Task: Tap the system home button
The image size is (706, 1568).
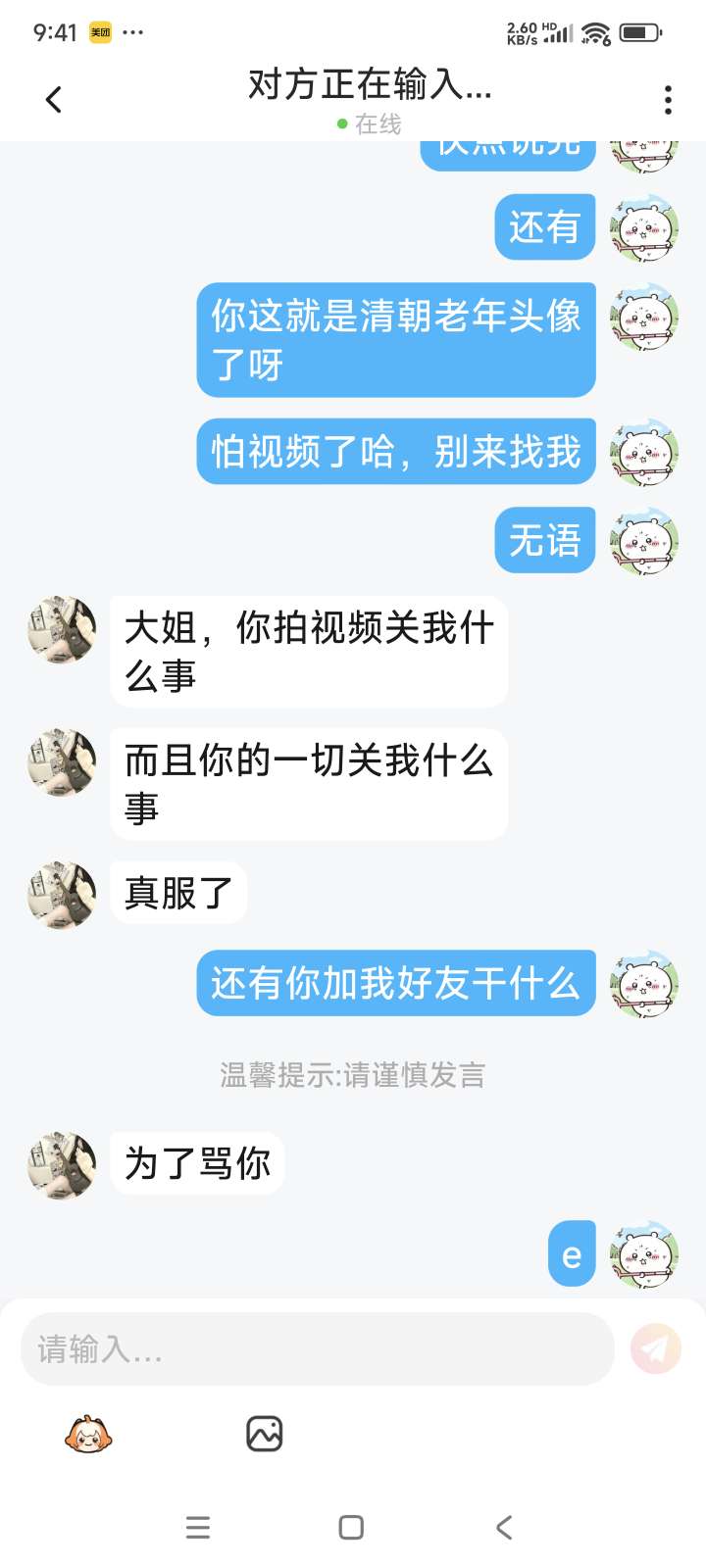Action: pyautogui.click(x=351, y=1527)
